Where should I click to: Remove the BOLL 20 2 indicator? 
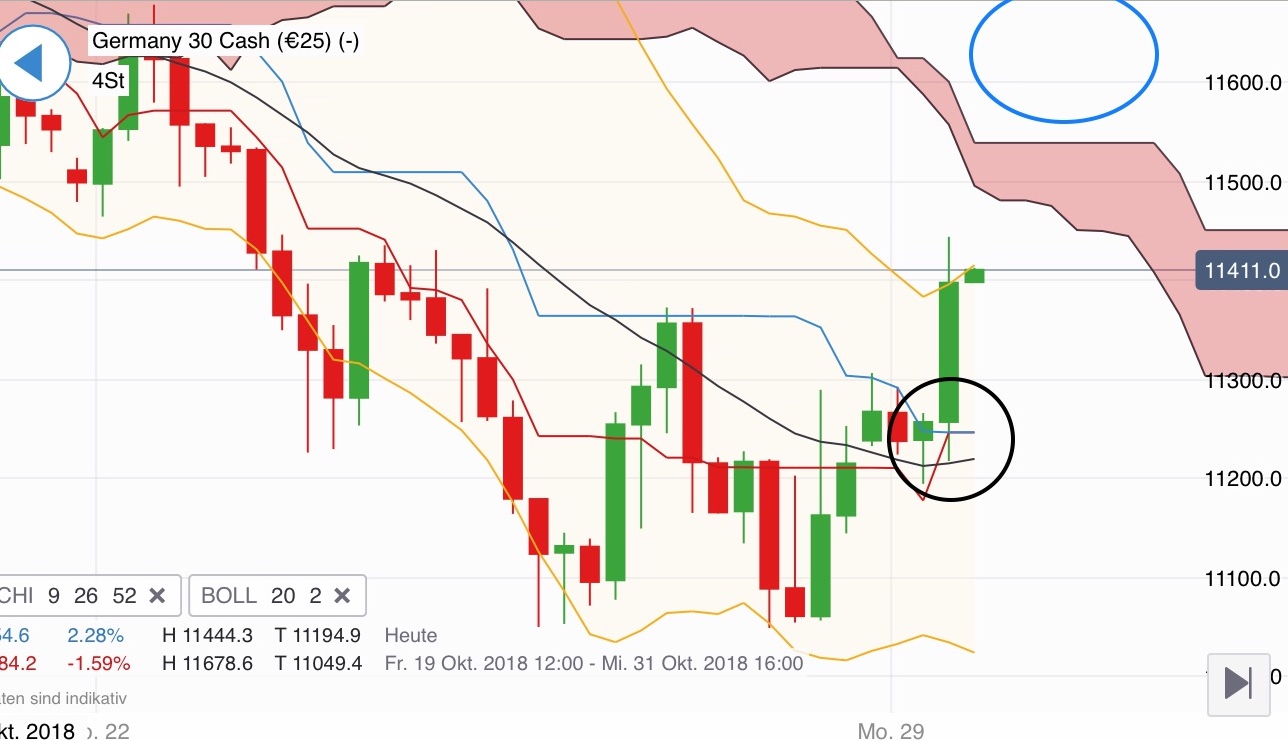[x=342, y=596]
